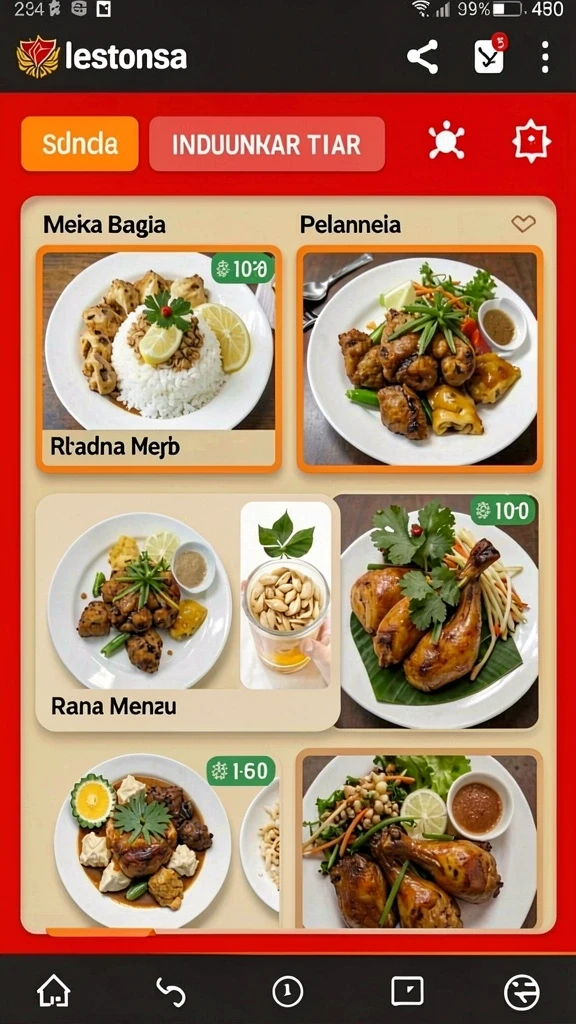Tap the INDUUNKAR TIAR button
The width and height of the screenshot is (576, 1024).
point(266,144)
